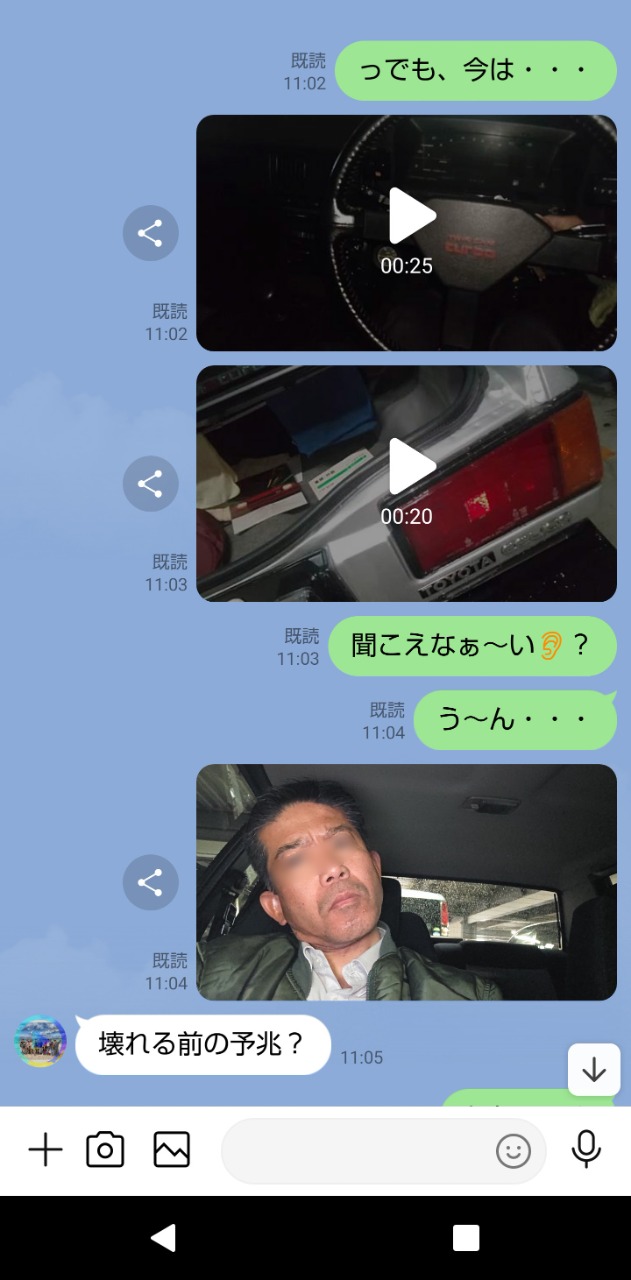Screen dimensions: 631x1280
Task: Open the photo gallery picker
Action: [172, 1150]
